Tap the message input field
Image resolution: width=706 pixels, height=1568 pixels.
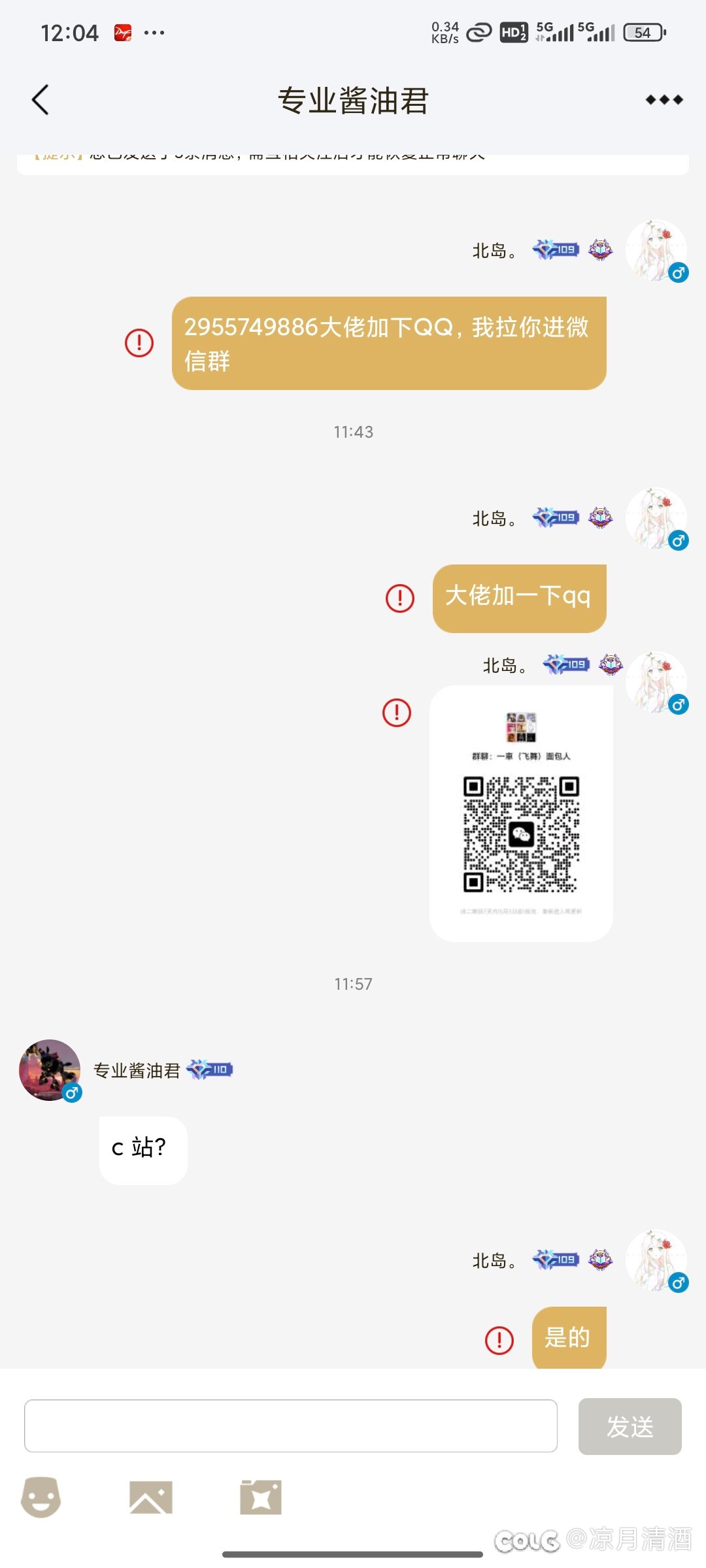pyautogui.click(x=291, y=1426)
